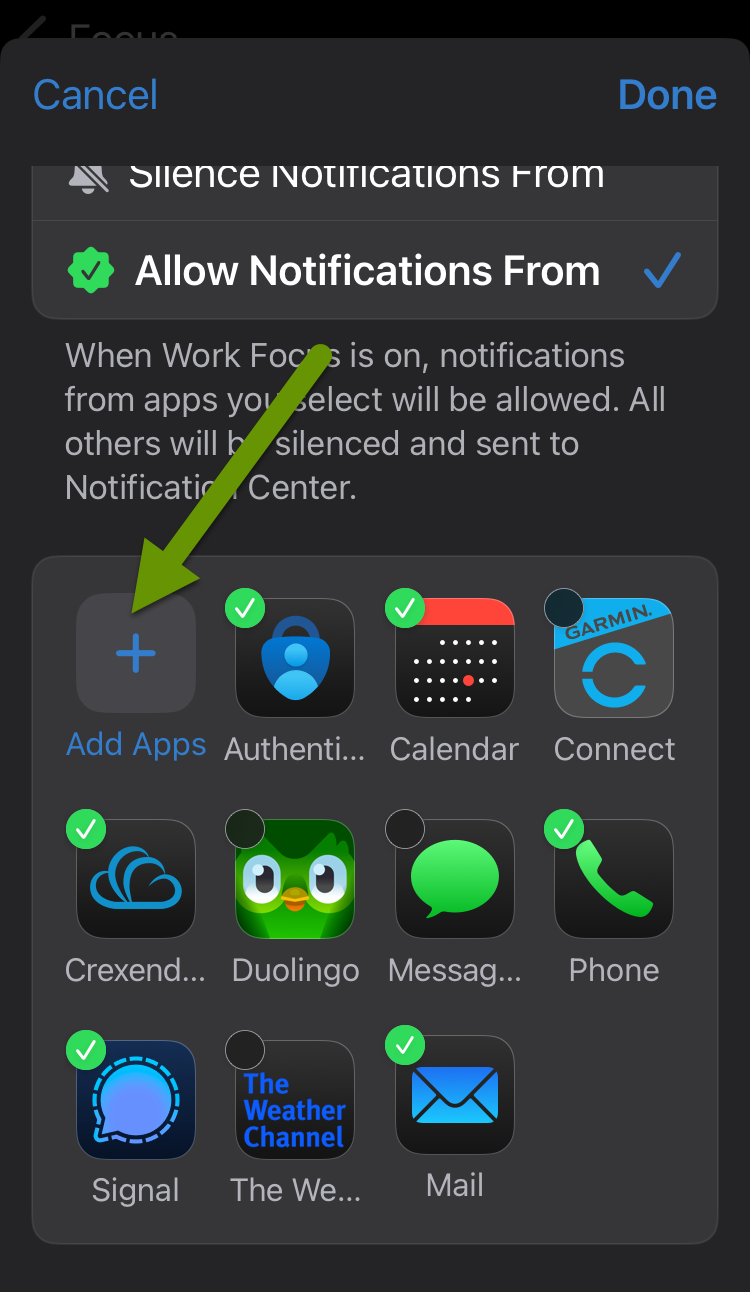The height and width of the screenshot is (1292, 750).
Task: Cancel the app selection
Action: (x=96, y=95)
